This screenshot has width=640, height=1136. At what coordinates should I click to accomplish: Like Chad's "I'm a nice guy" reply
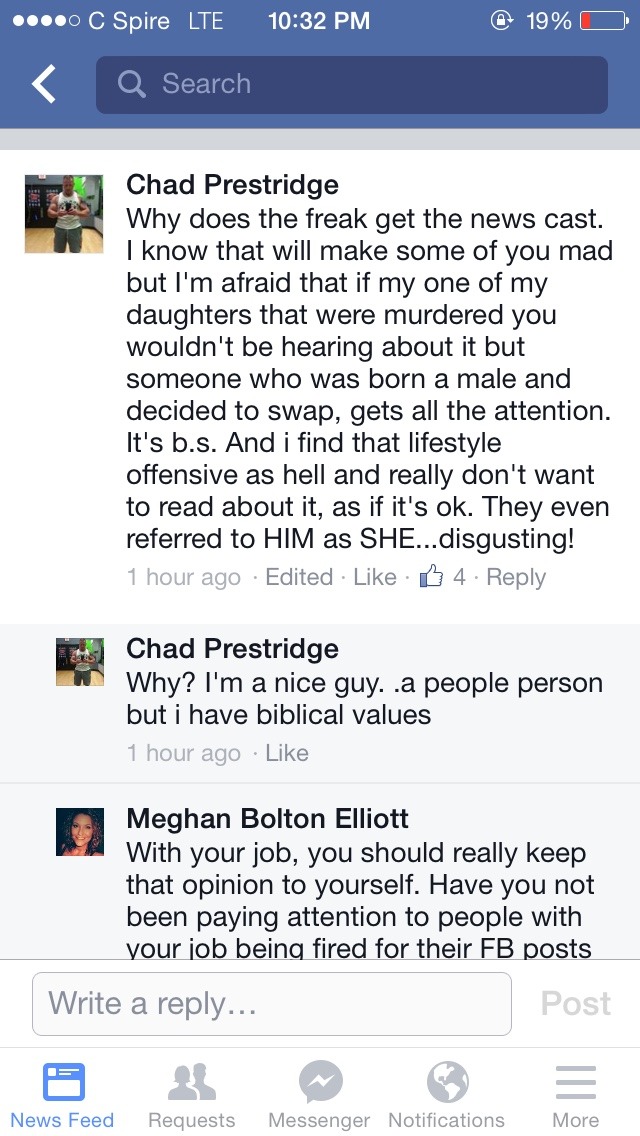click(x=287, y=753)
